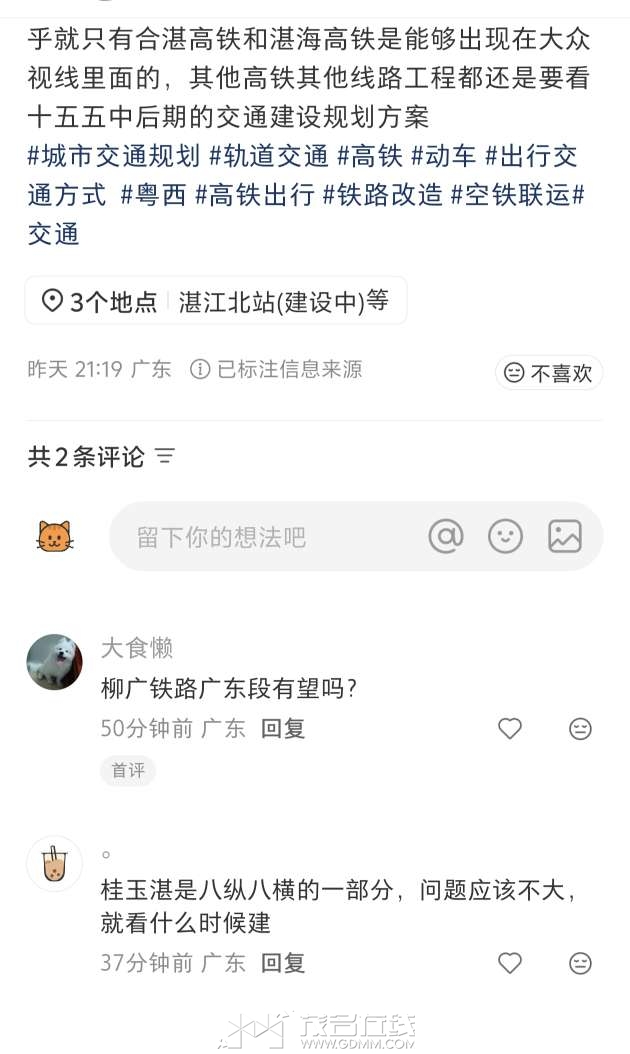Dislike 大食懒's comment about 柳广铁路
630x1054 pixels.
click(580, 729)
